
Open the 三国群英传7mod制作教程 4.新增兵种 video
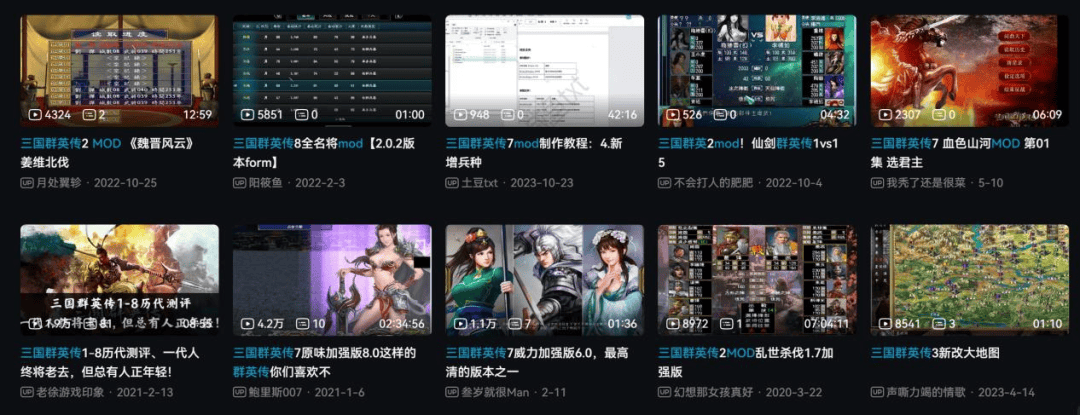coord(544,70)
